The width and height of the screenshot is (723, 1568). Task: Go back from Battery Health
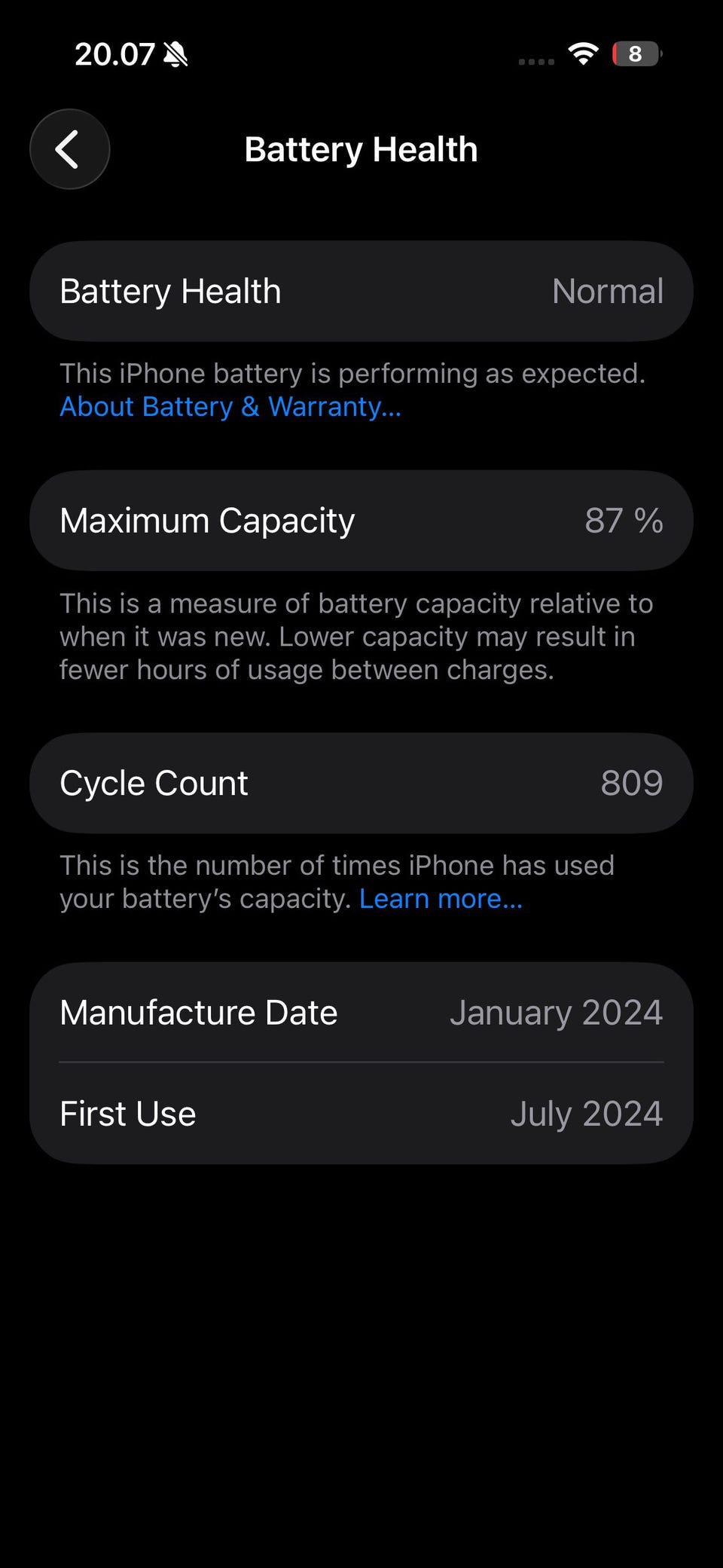[69, 149]
